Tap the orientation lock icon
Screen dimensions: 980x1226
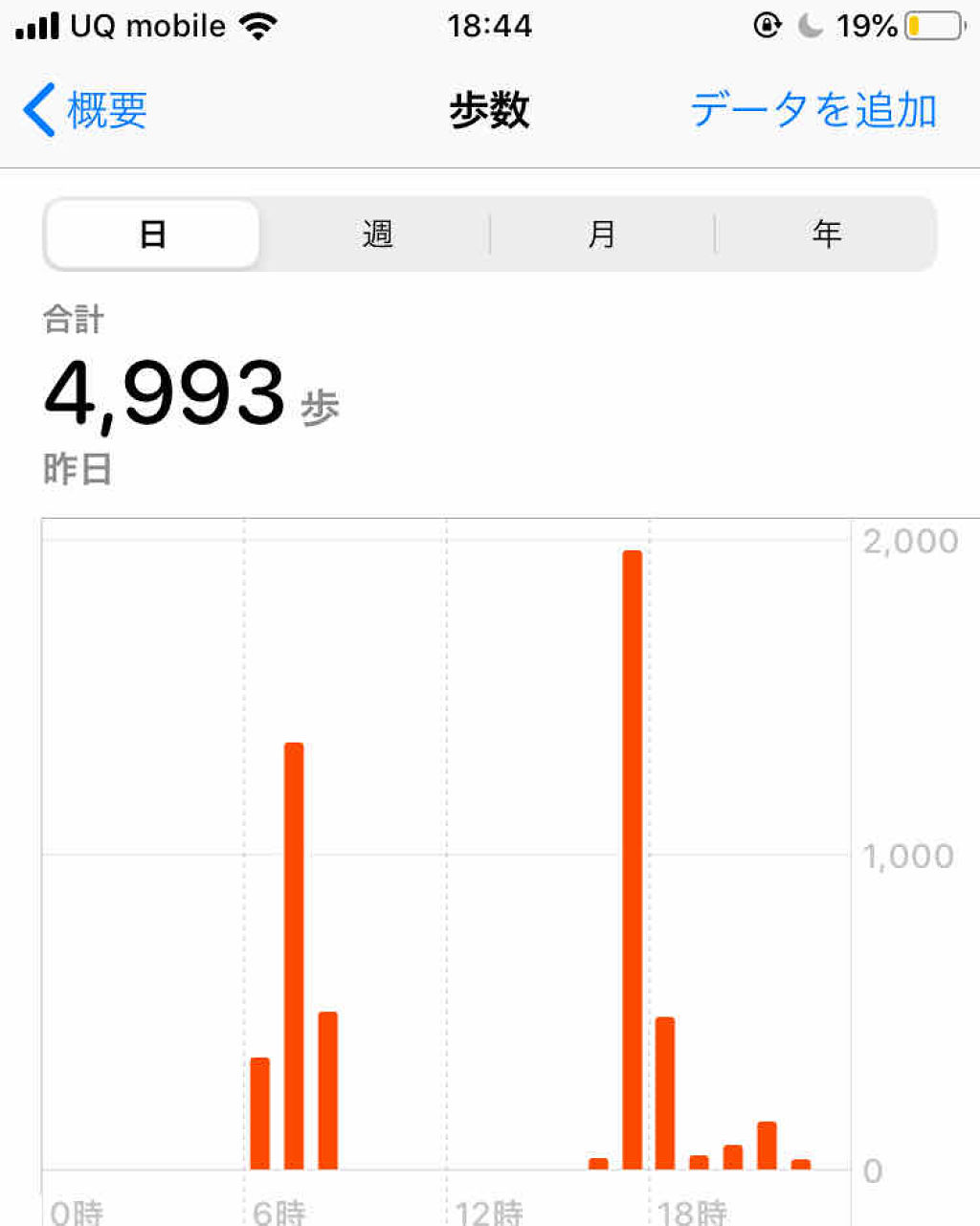click(767, 28)
